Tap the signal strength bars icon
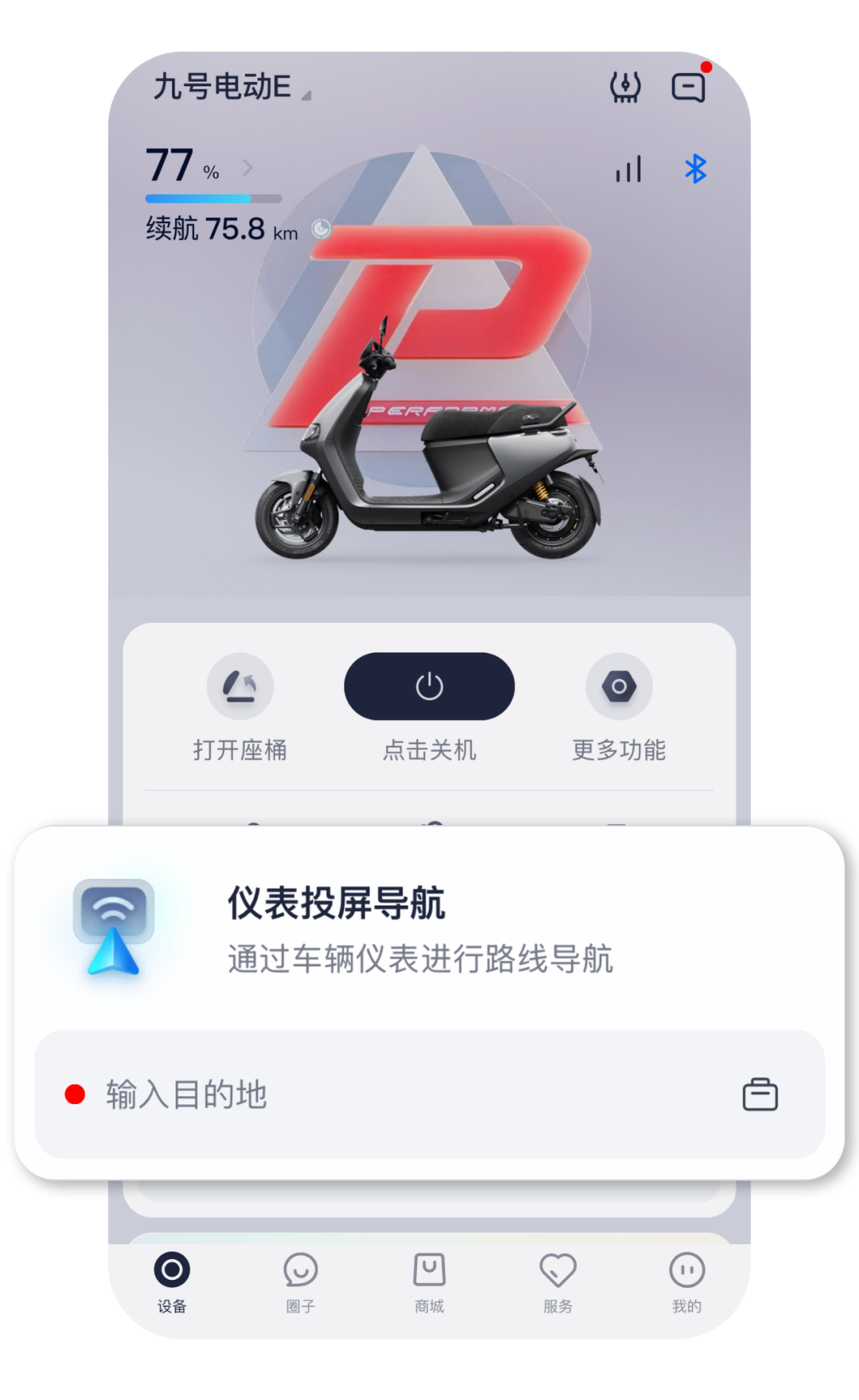Viewport: 859px width, 1400px height. coord(629,169)
